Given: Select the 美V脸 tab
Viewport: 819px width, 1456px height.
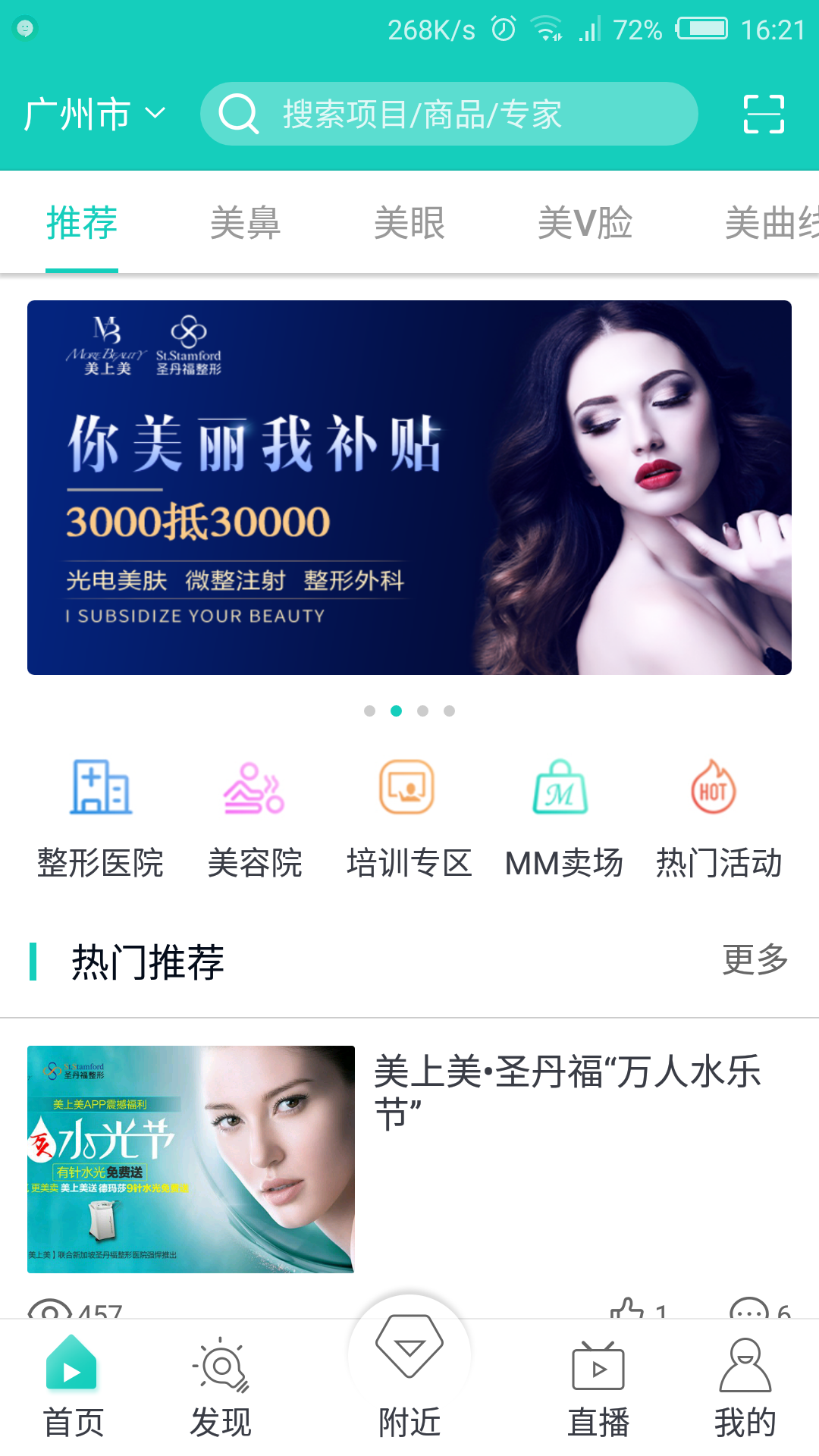Looking at the screenshot, I should [585, 223].
